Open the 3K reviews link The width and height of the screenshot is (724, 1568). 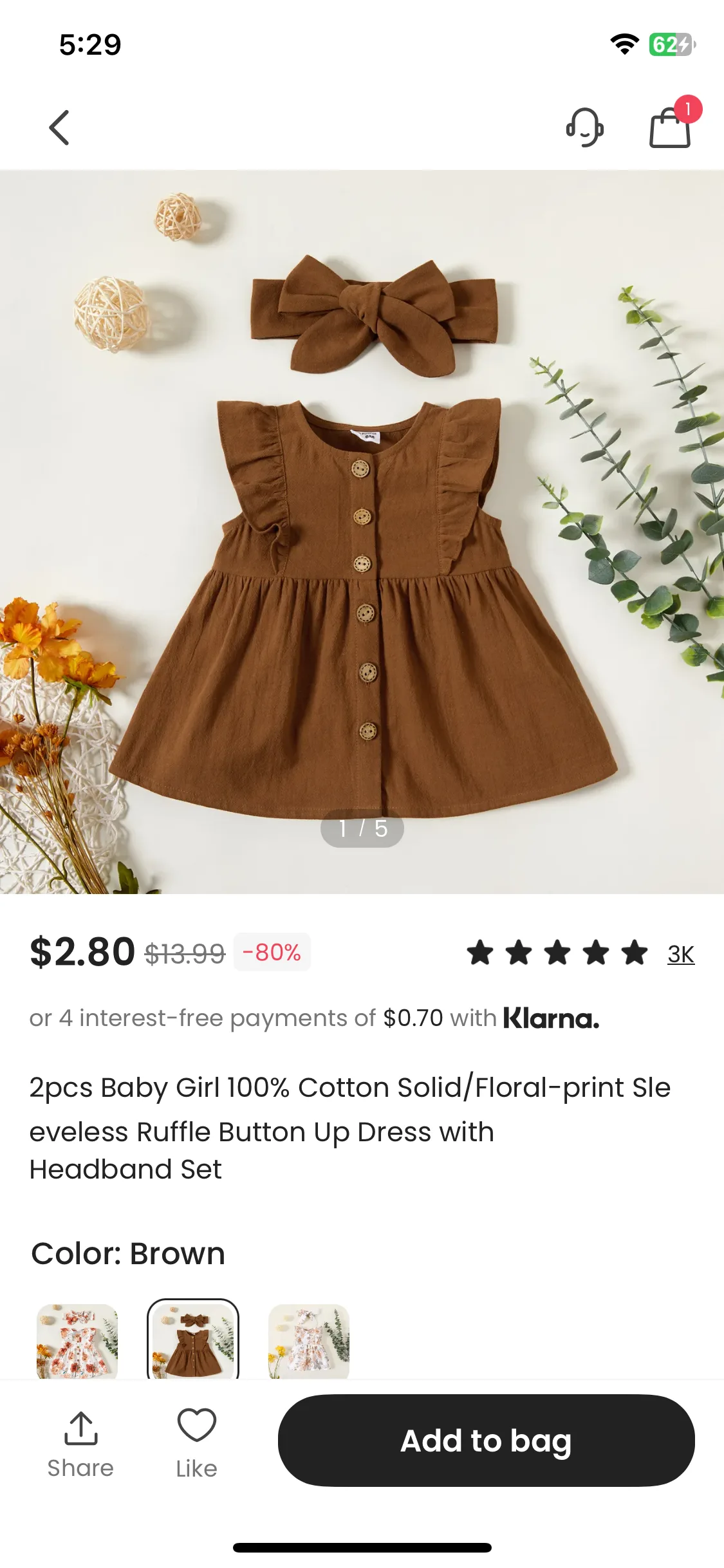point(681,953)
